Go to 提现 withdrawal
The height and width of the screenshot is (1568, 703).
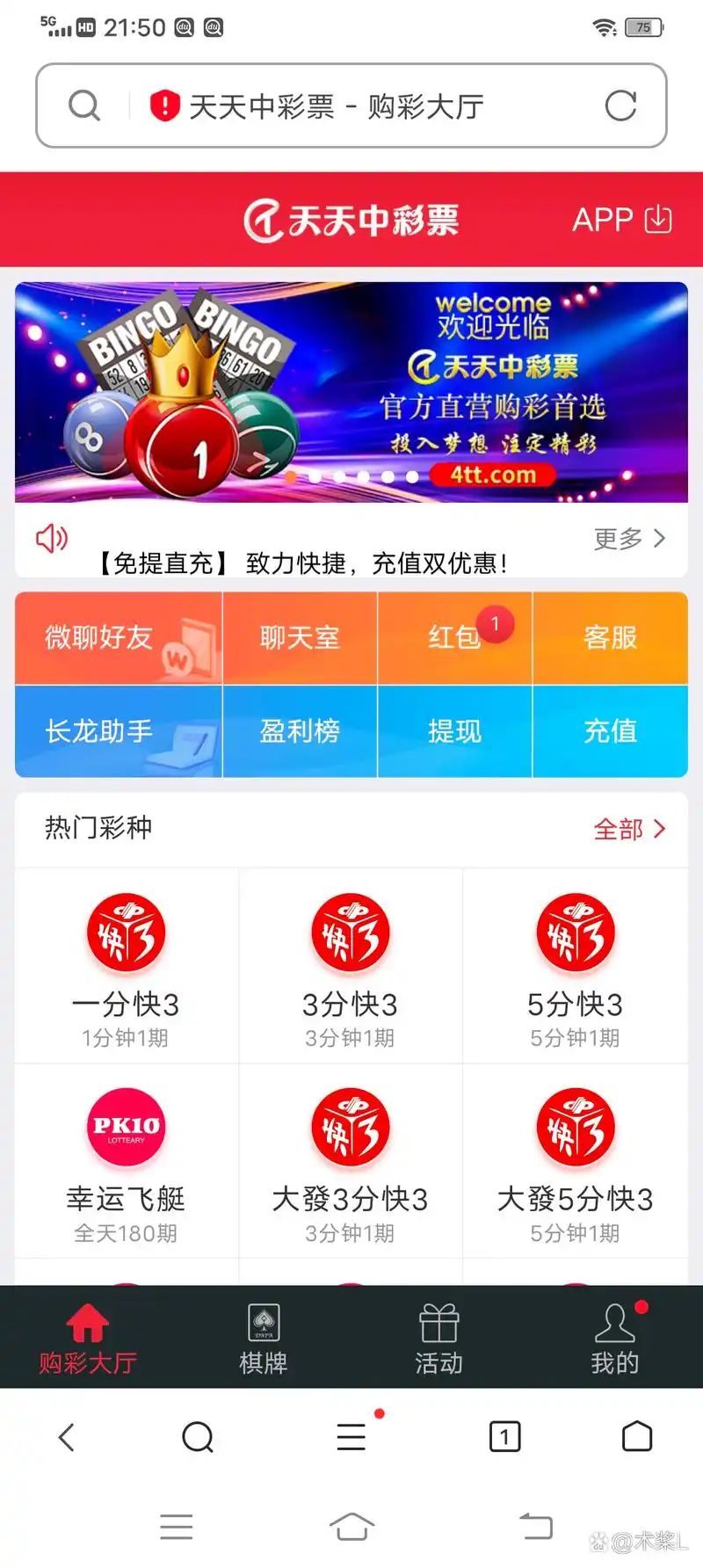tap(454, 731)
